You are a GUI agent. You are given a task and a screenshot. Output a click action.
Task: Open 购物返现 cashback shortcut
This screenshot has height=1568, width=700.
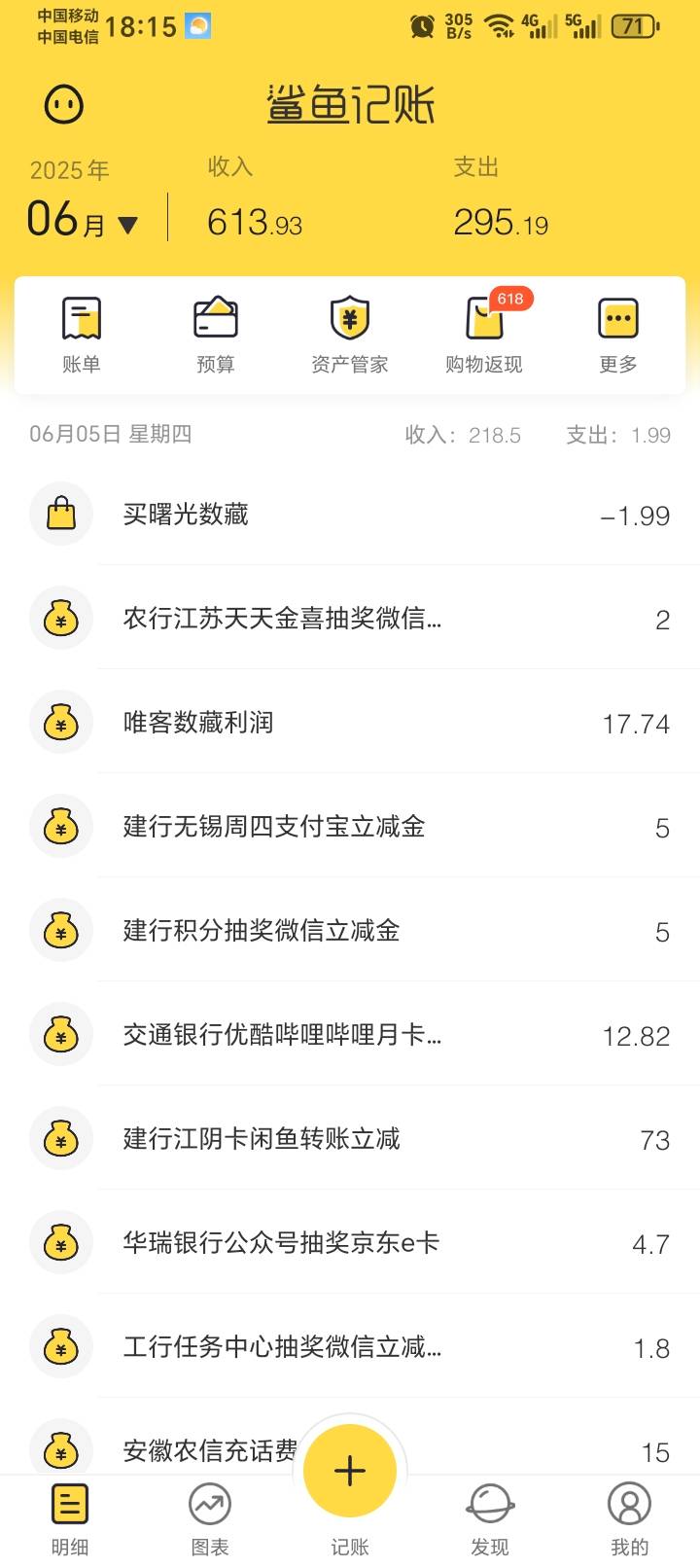pyautogui.click(x=484, y=336)
